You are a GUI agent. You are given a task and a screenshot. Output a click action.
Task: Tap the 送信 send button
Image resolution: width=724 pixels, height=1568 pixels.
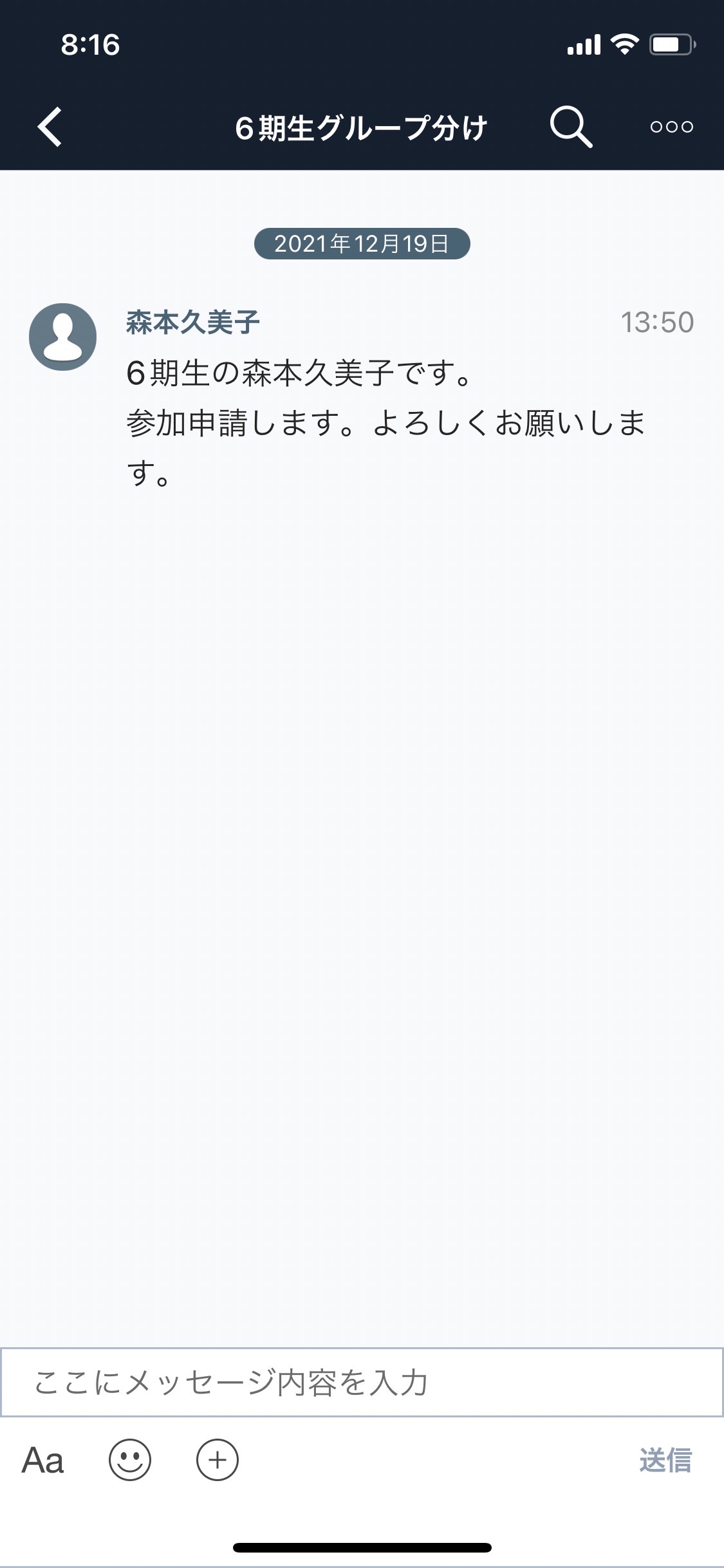pos(665,1461)
